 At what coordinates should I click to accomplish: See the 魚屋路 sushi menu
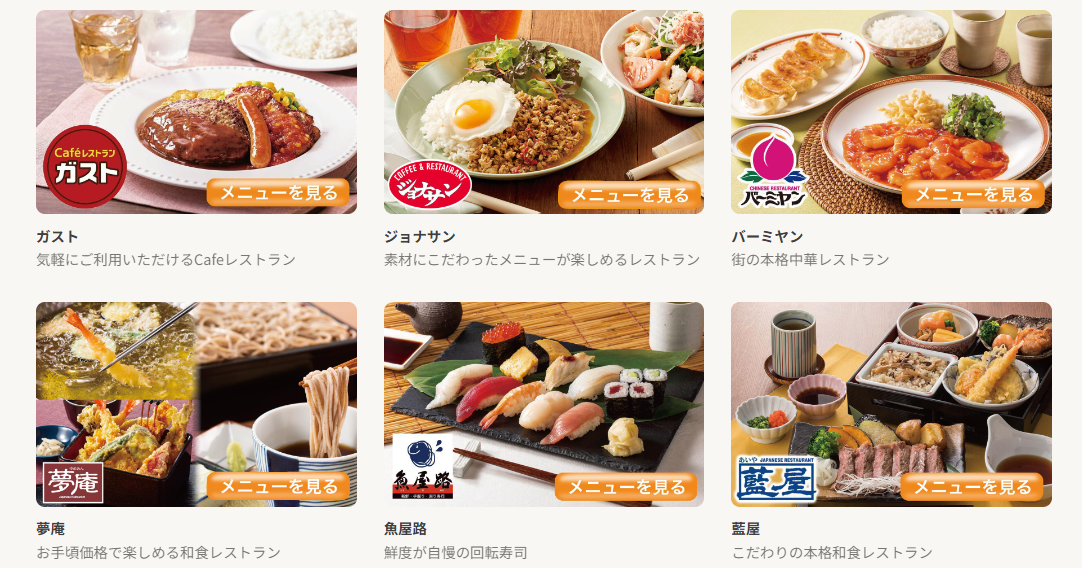coord(626,487)
